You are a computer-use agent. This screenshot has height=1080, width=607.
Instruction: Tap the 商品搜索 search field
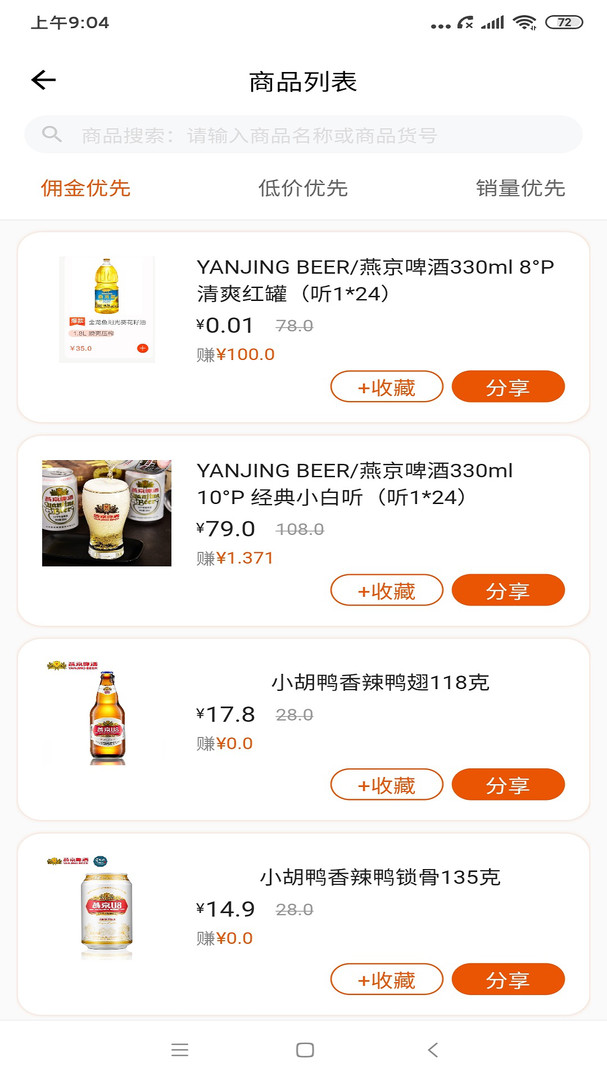(303, 135)
